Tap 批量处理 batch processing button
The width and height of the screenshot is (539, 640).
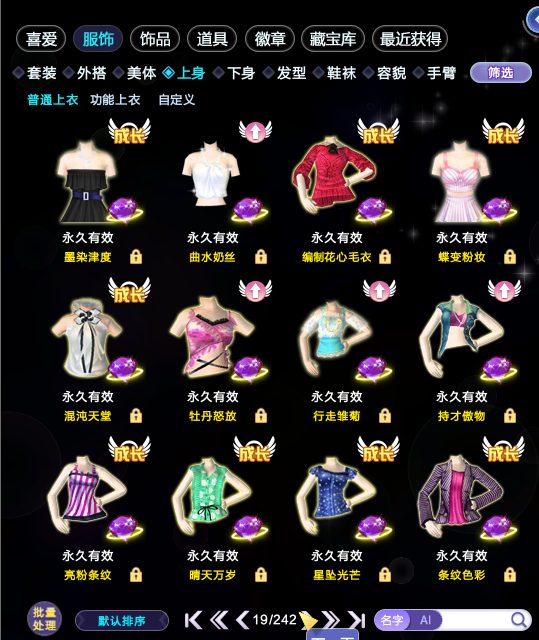(x=45, y=619)
